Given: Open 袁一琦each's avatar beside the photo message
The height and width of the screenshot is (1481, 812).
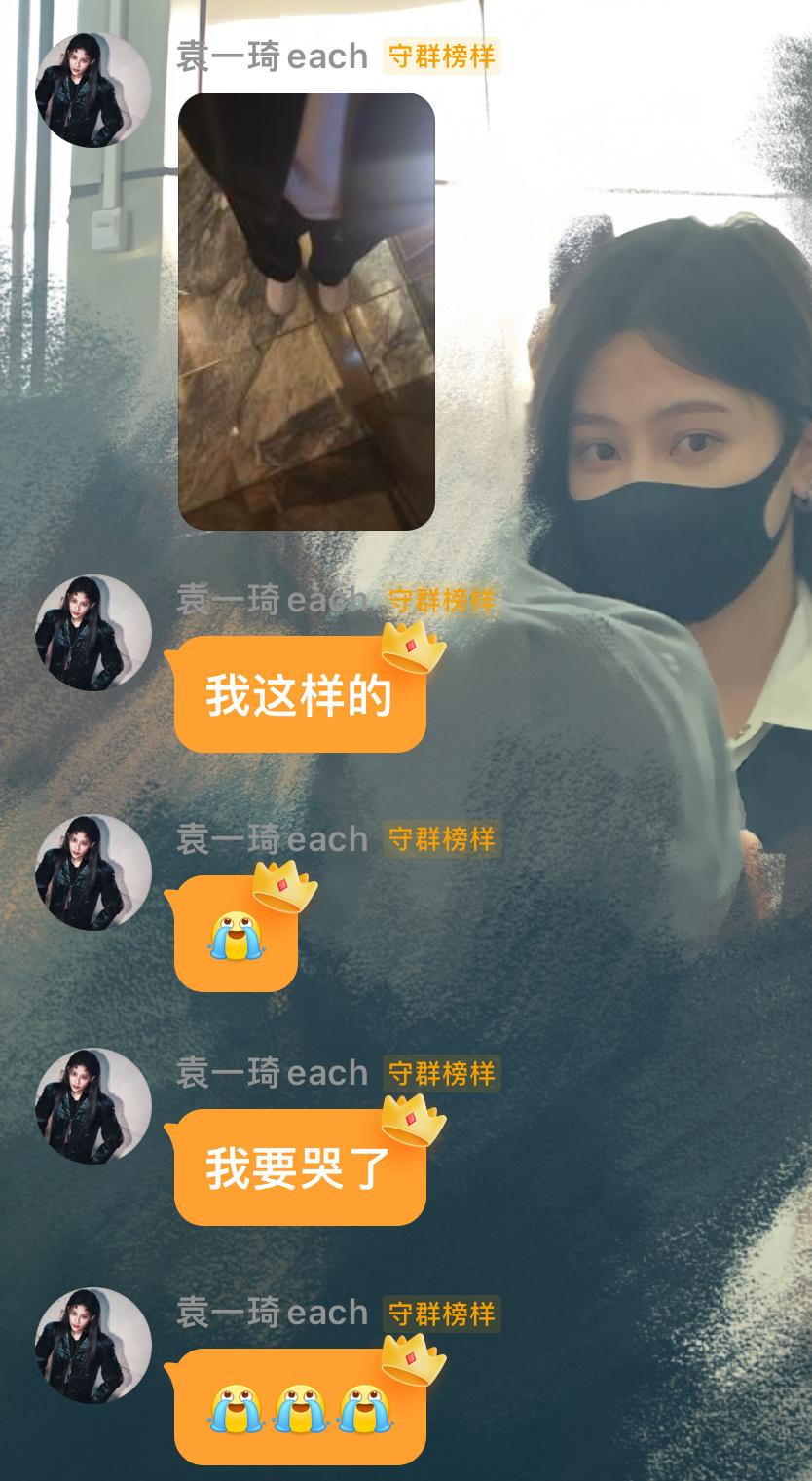Looking at the screenshot, I should 92,90.
